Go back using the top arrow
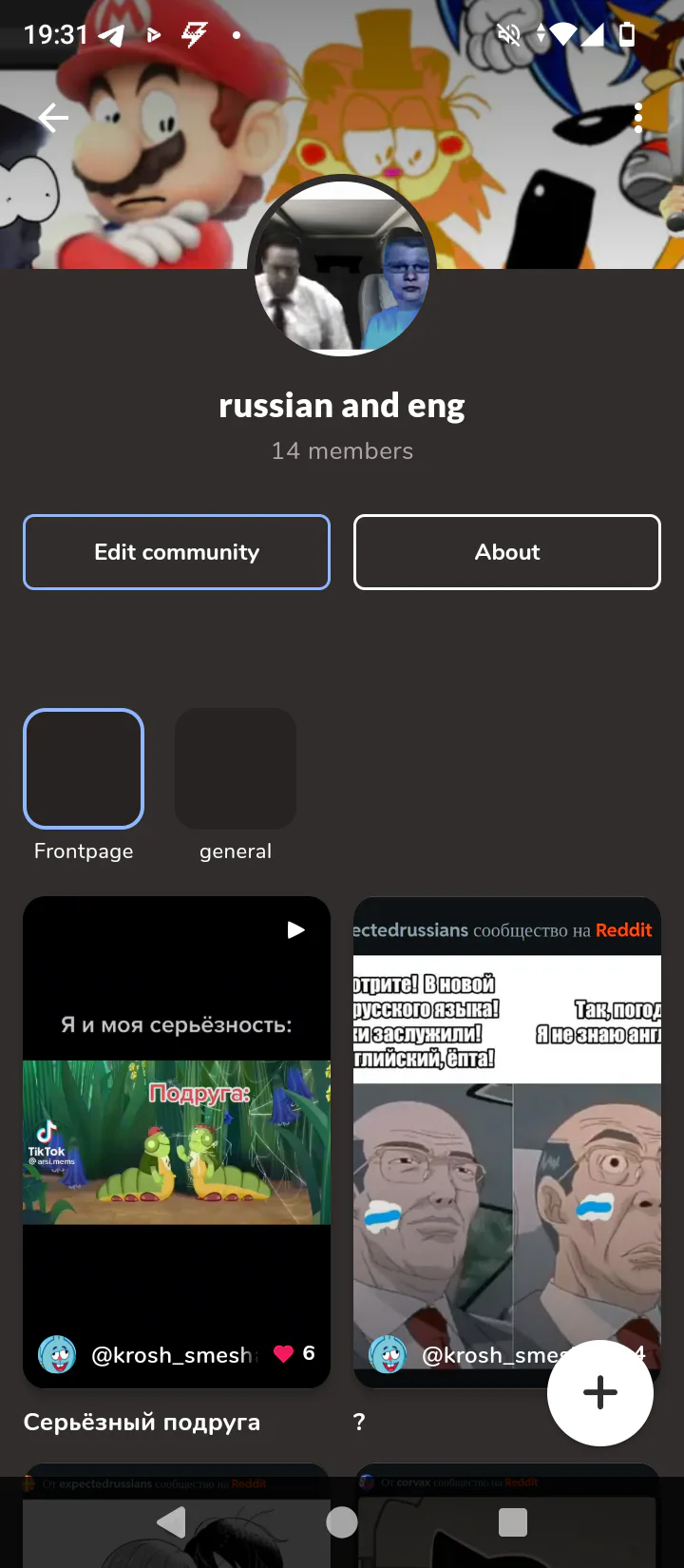 54,118
